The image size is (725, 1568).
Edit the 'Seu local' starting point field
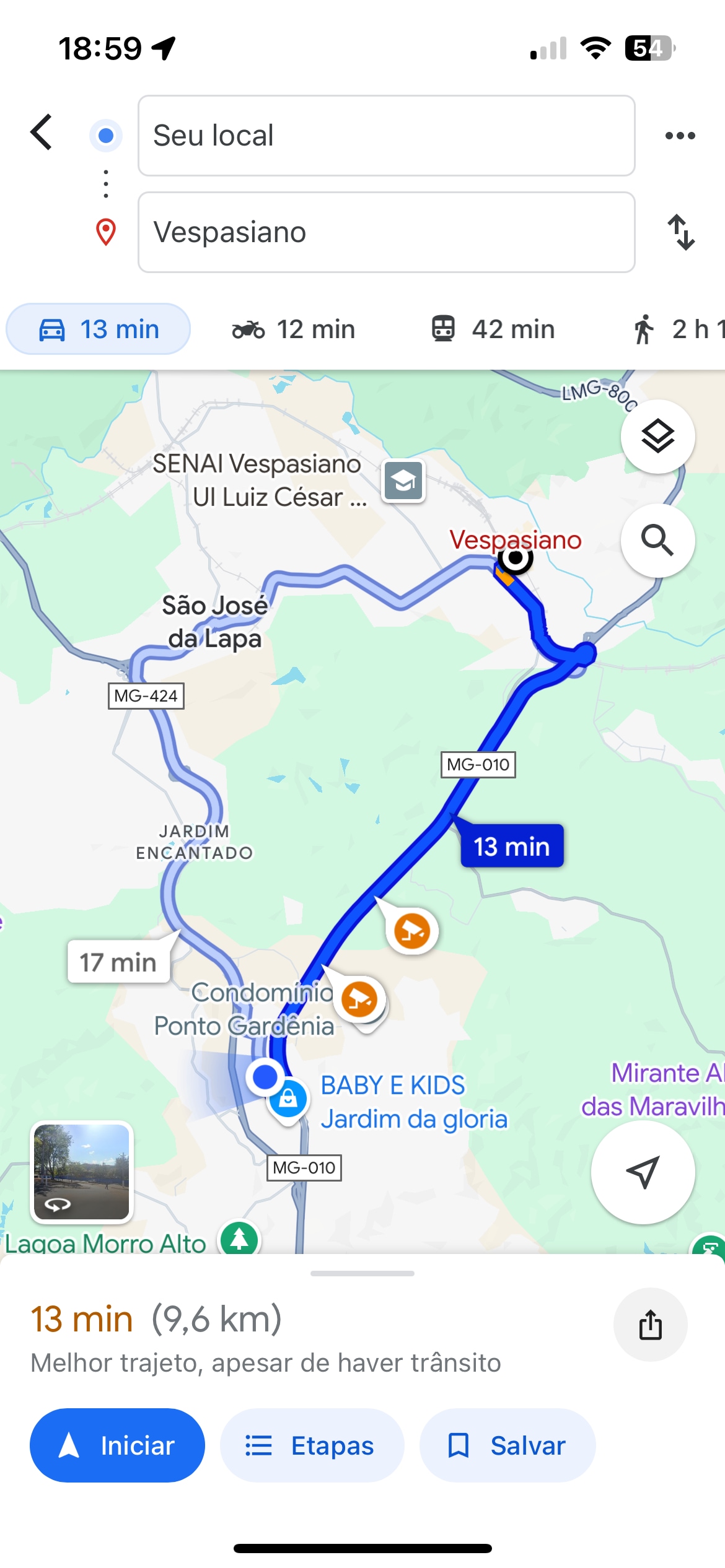[x=386, y=136]
